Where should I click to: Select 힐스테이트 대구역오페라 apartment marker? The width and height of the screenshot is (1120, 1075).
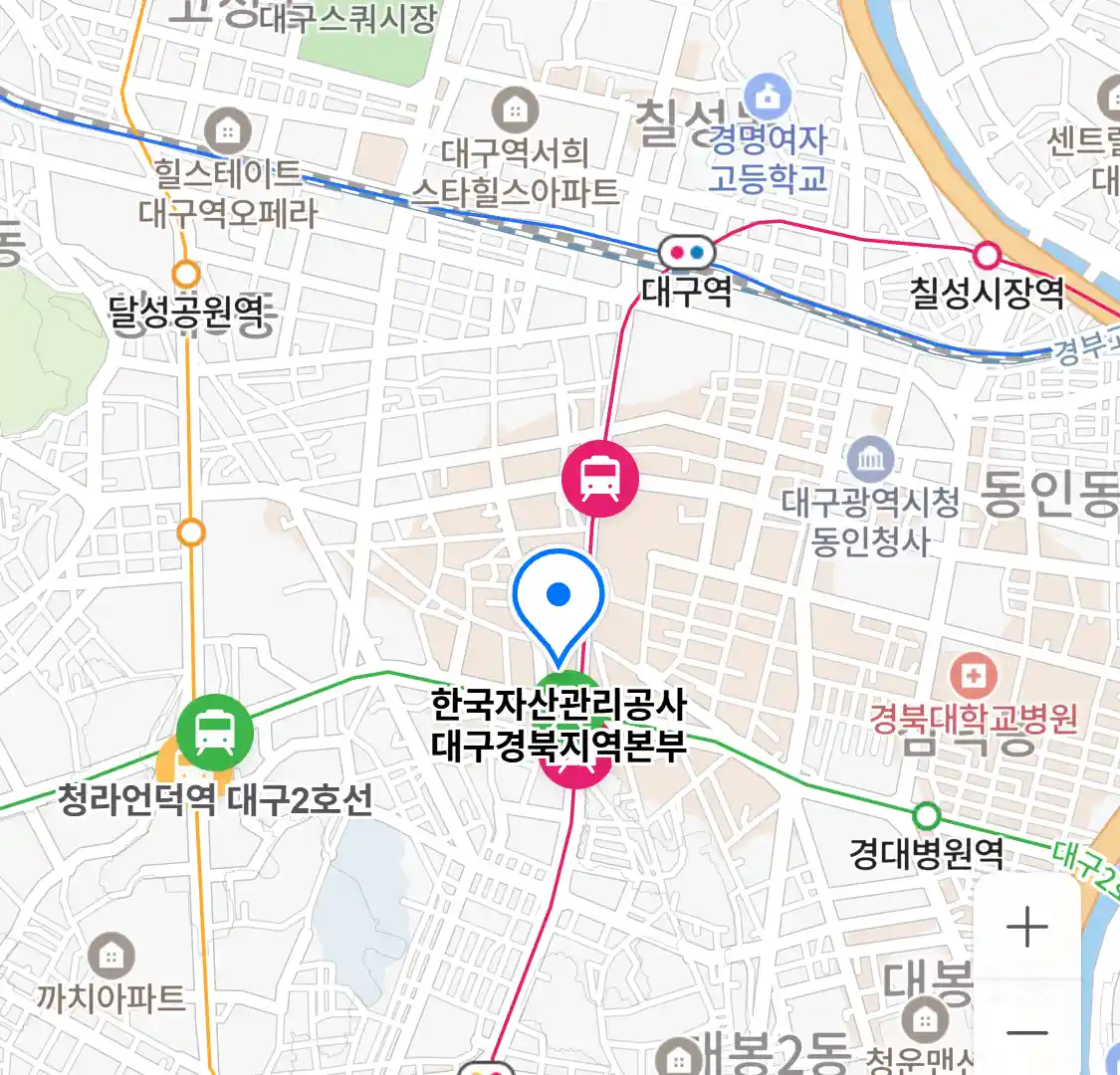pos(228,130)
